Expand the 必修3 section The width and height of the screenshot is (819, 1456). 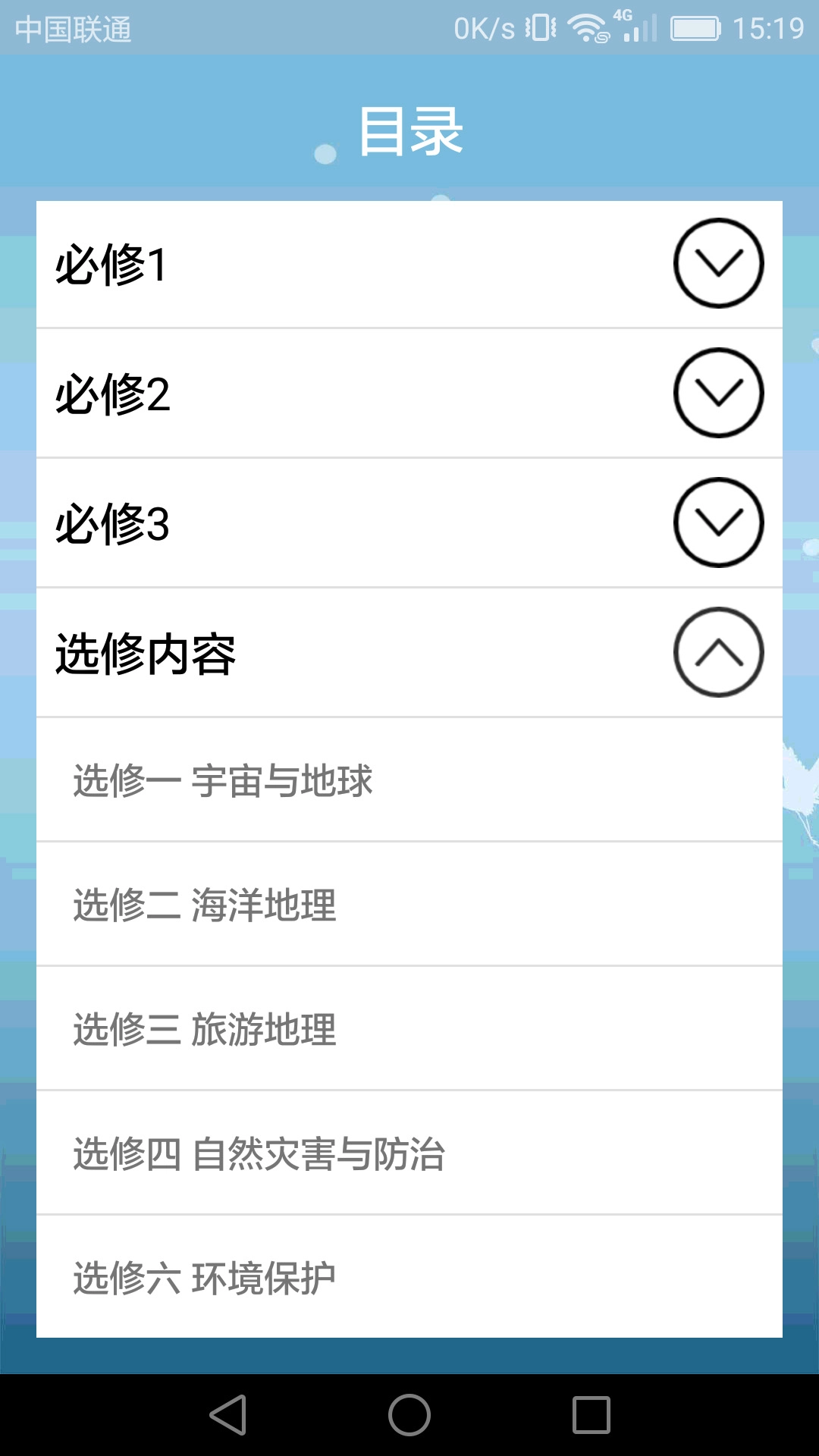tap(717, 522)
